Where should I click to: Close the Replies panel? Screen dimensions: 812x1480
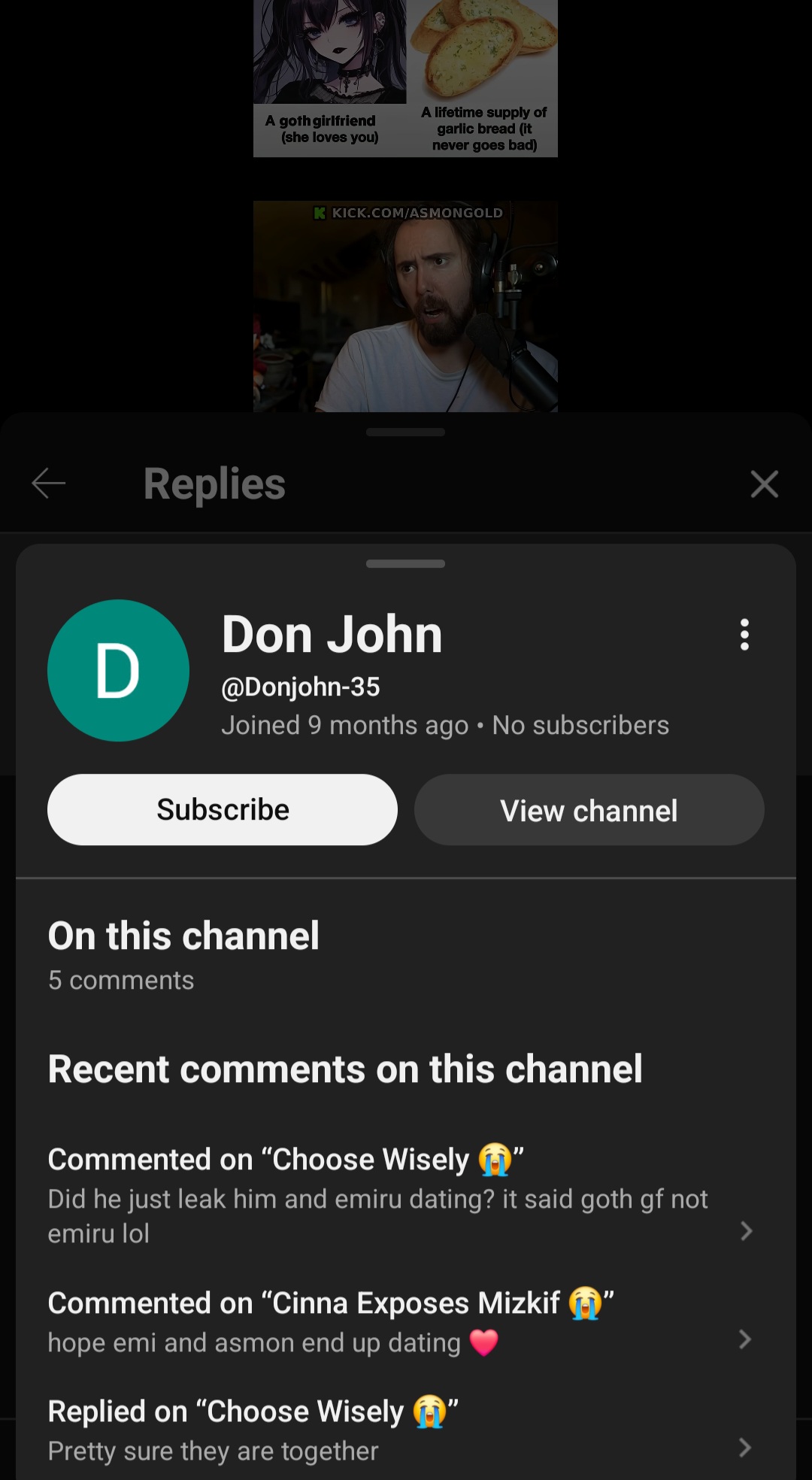764,484
